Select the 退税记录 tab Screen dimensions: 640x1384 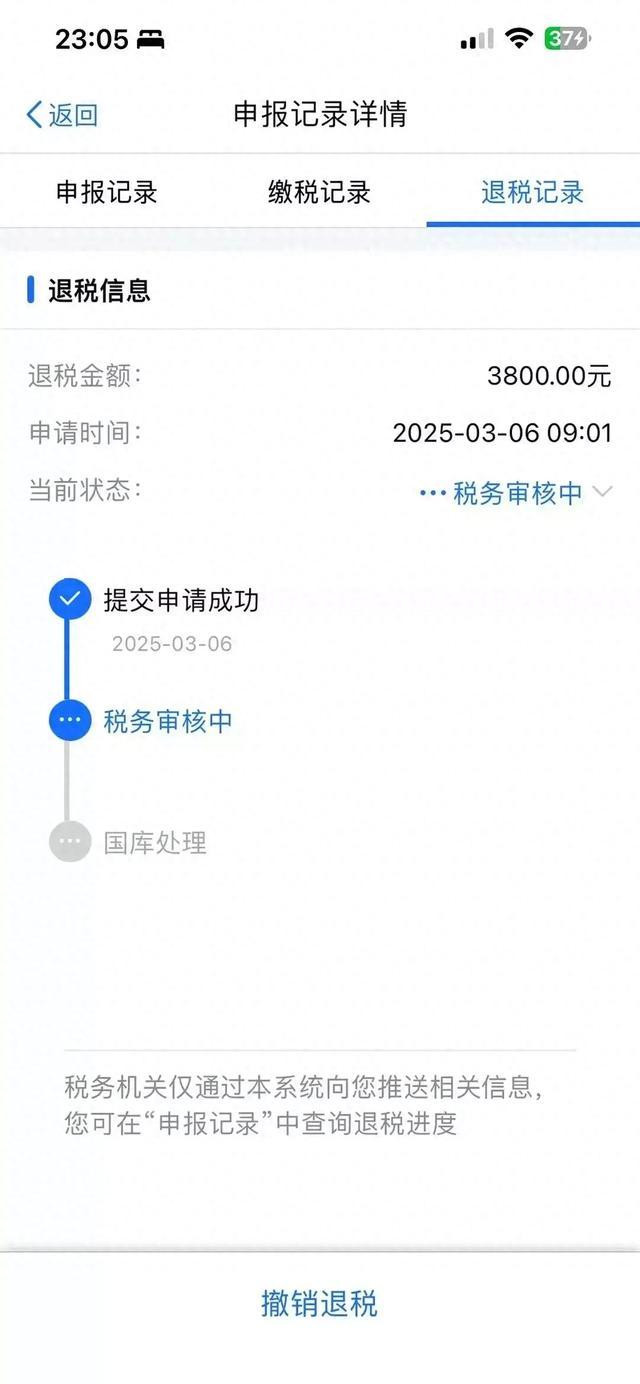tap(532, 192)
